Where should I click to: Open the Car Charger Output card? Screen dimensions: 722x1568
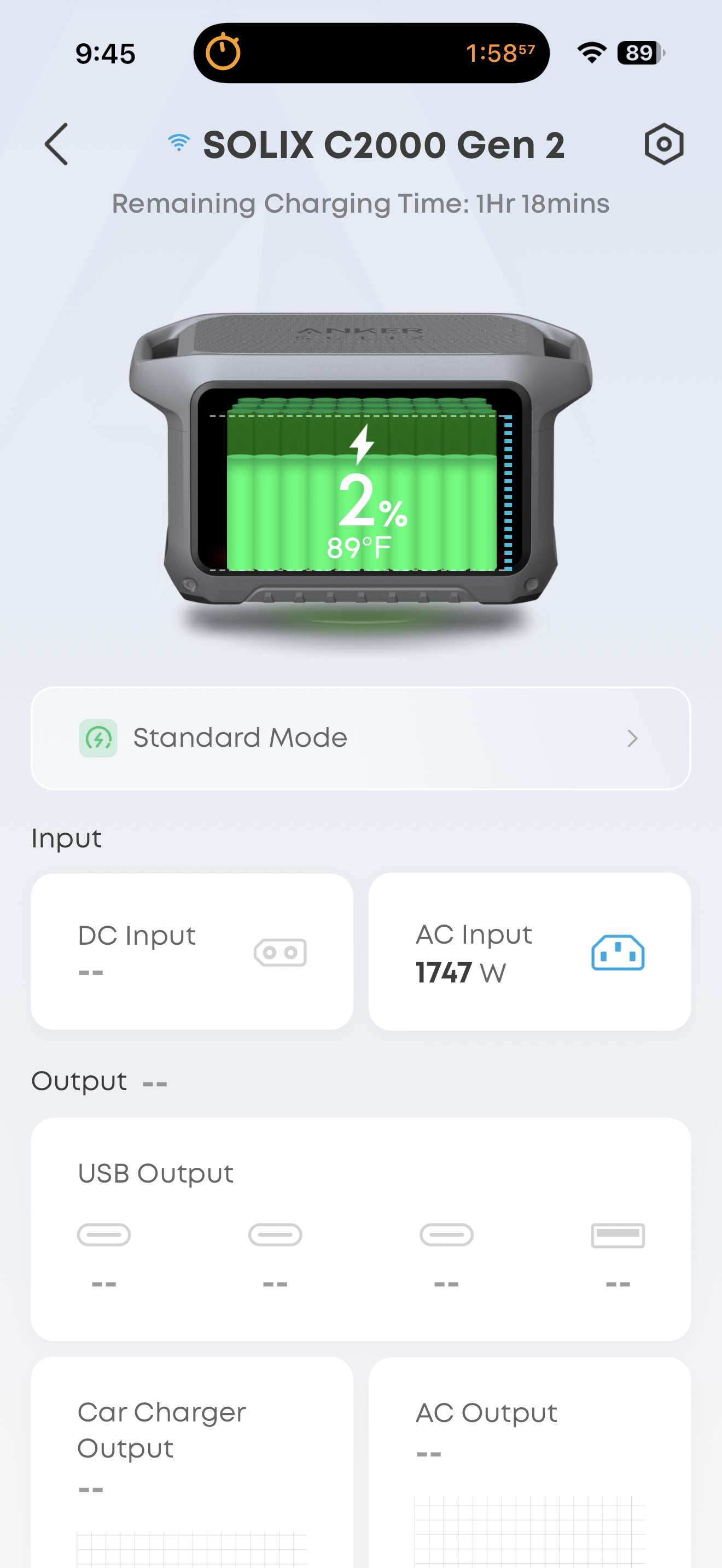click(192, 1461)
